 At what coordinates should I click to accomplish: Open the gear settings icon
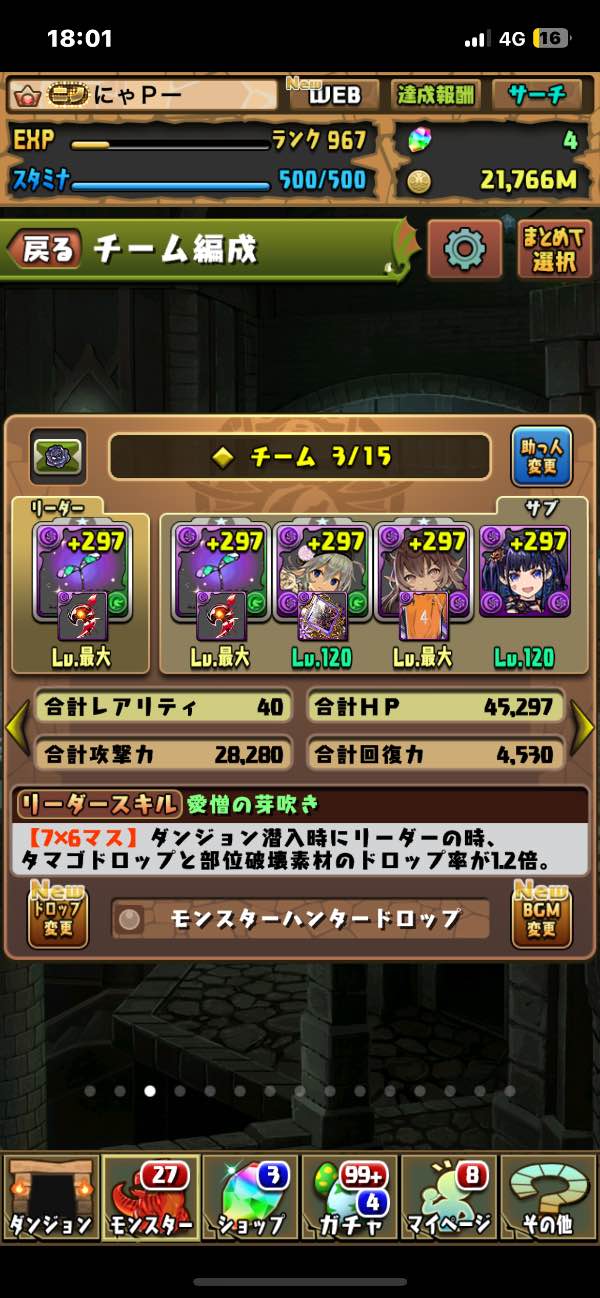464,250
